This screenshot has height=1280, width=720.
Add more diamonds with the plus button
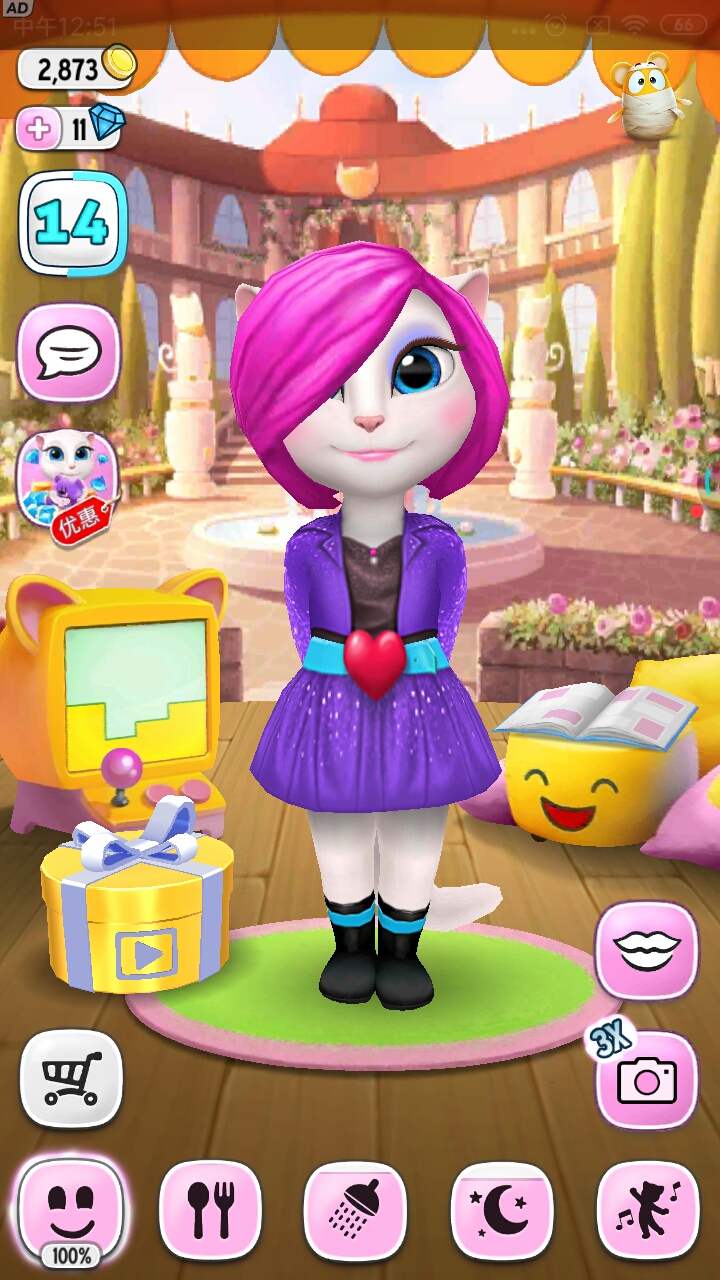pyautogui.click(x=40, y=129)
